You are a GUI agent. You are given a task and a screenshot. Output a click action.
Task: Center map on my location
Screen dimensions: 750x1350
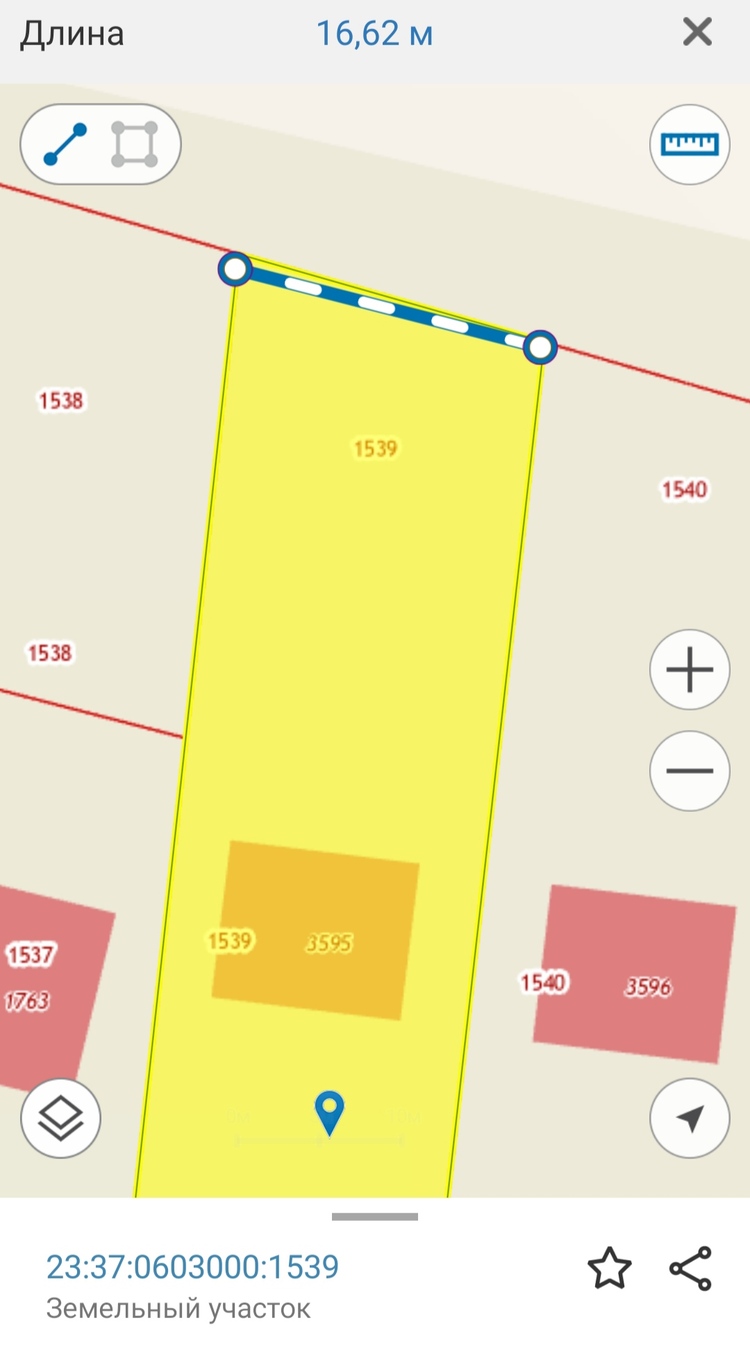(x=690, y=1118)
